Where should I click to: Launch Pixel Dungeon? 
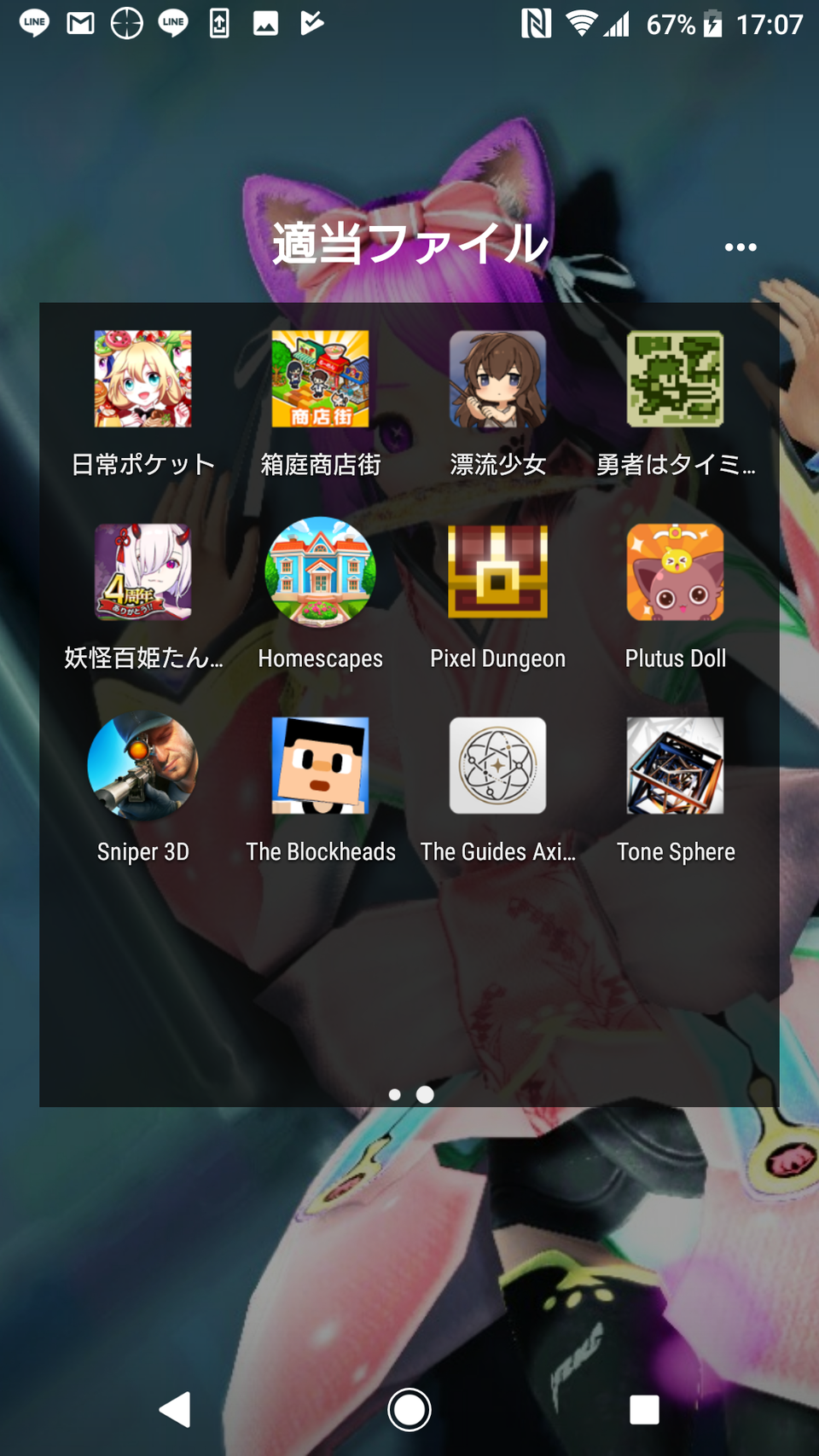(x=497, y=572)
